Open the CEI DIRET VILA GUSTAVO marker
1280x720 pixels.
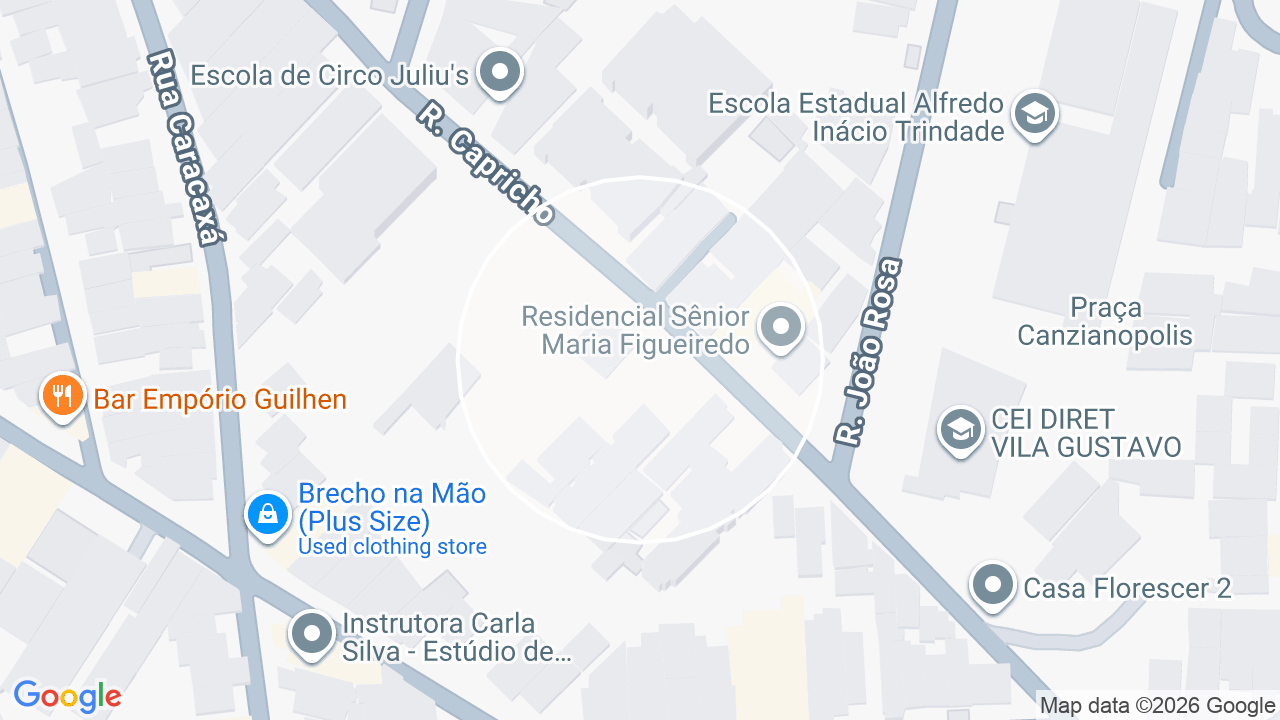click(x=960, y=431)
